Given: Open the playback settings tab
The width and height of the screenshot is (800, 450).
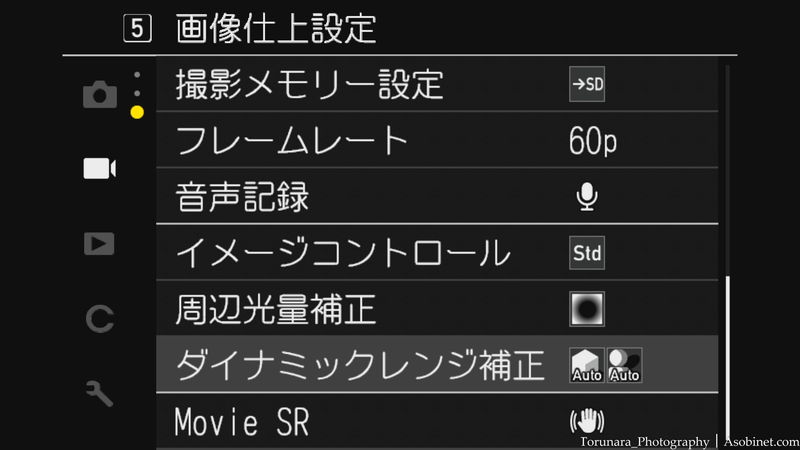Looking at the screenshot, I should [x=99, y=244].
